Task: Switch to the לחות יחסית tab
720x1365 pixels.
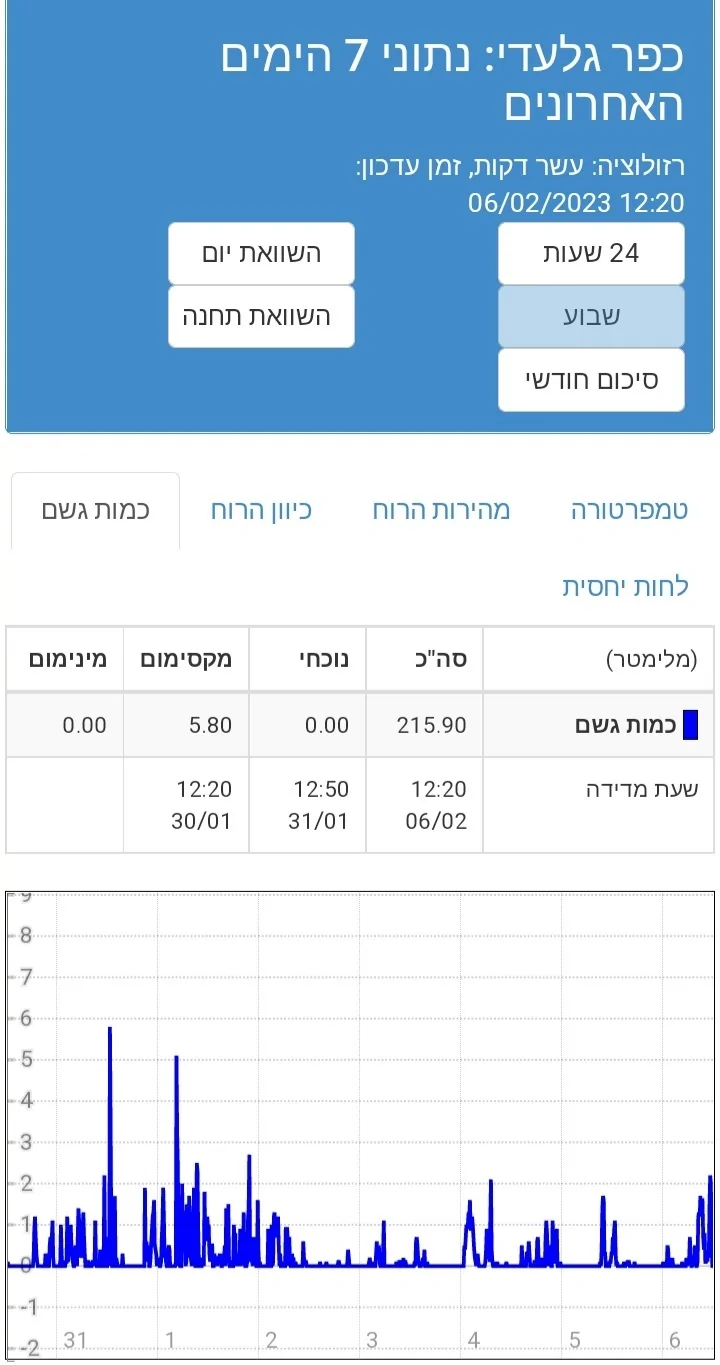Action: [625, 587]
